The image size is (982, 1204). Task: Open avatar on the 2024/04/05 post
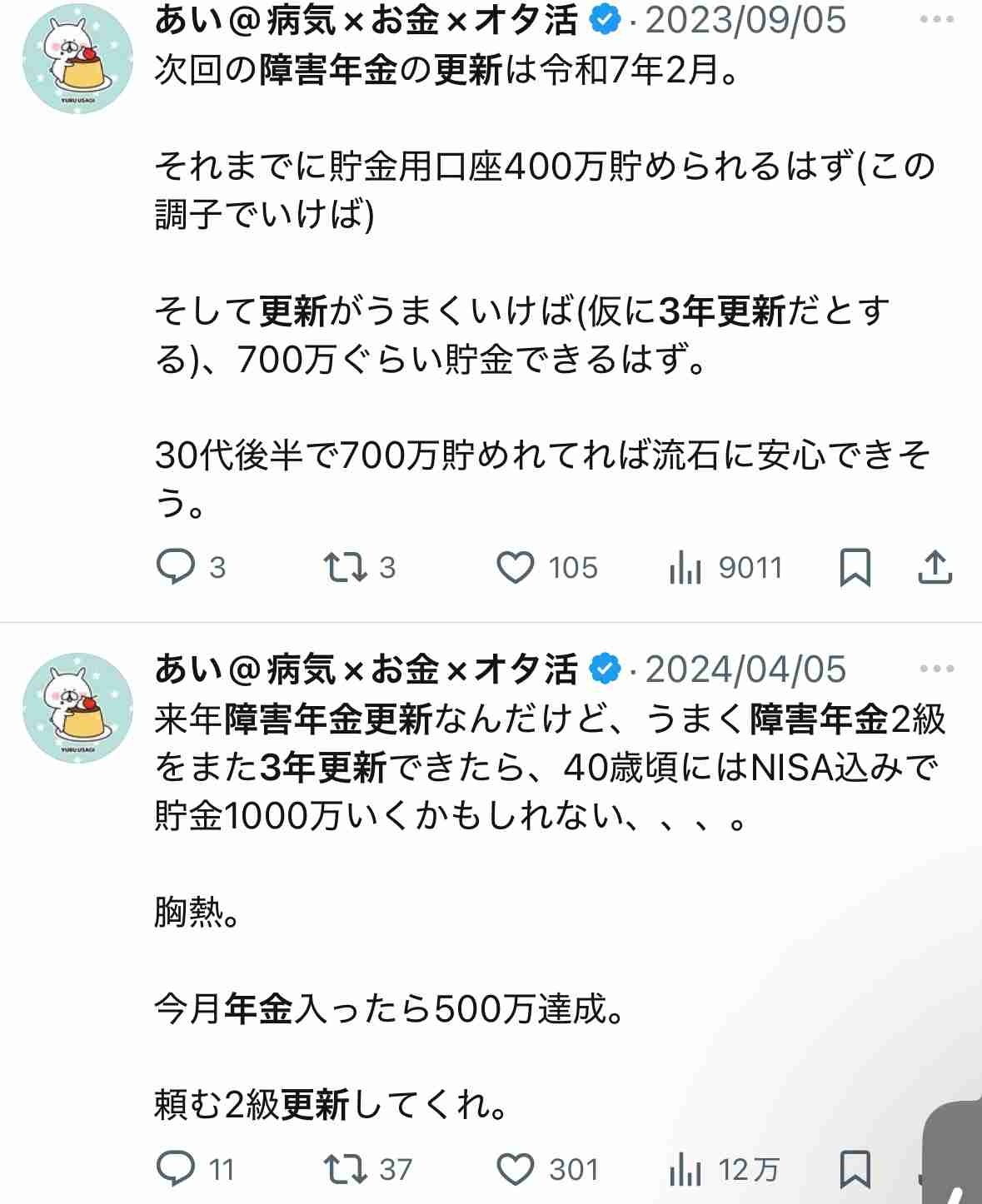pos(77,708)
